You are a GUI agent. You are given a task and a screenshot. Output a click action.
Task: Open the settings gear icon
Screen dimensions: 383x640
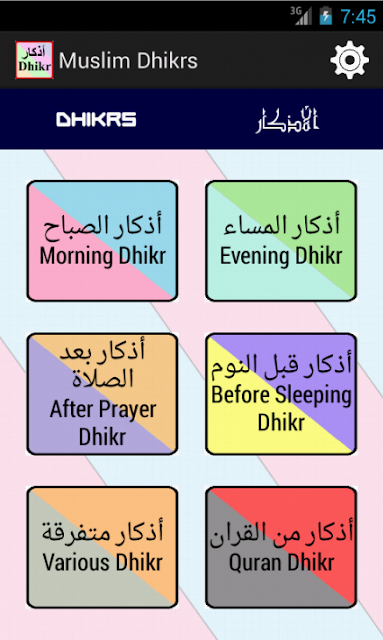tap(350, 60)
